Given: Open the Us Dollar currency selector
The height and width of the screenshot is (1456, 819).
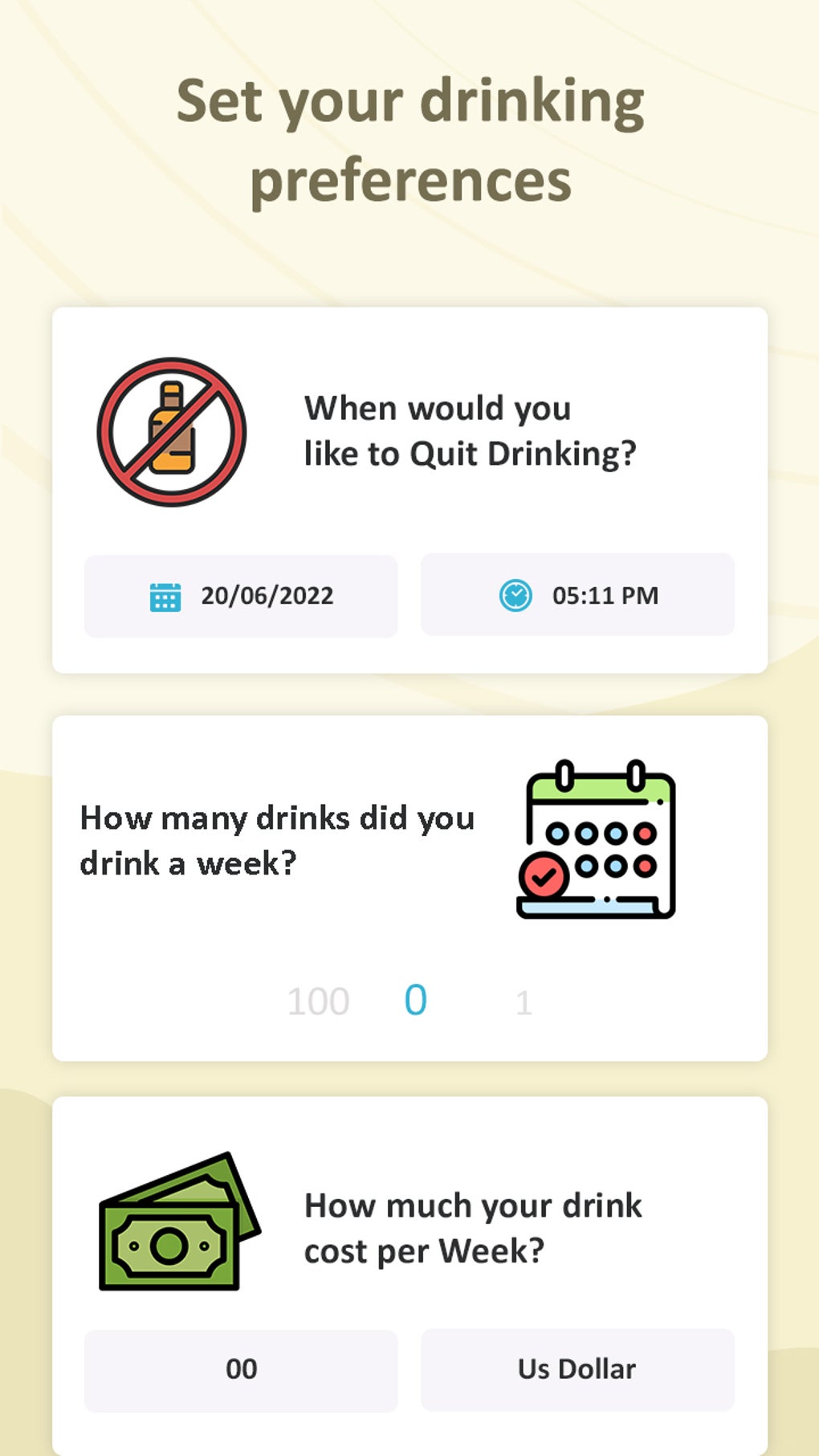Looking at the screenshot, I should click(577, 1369).
